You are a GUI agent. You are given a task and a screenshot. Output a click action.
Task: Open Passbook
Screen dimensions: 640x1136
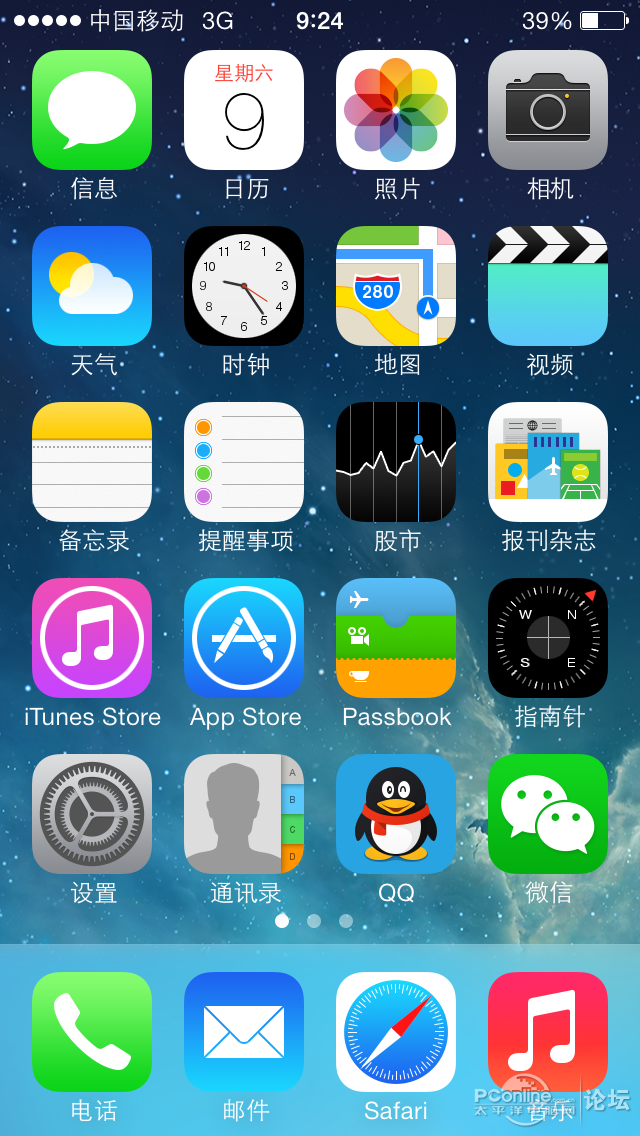[x=396, y=638]
